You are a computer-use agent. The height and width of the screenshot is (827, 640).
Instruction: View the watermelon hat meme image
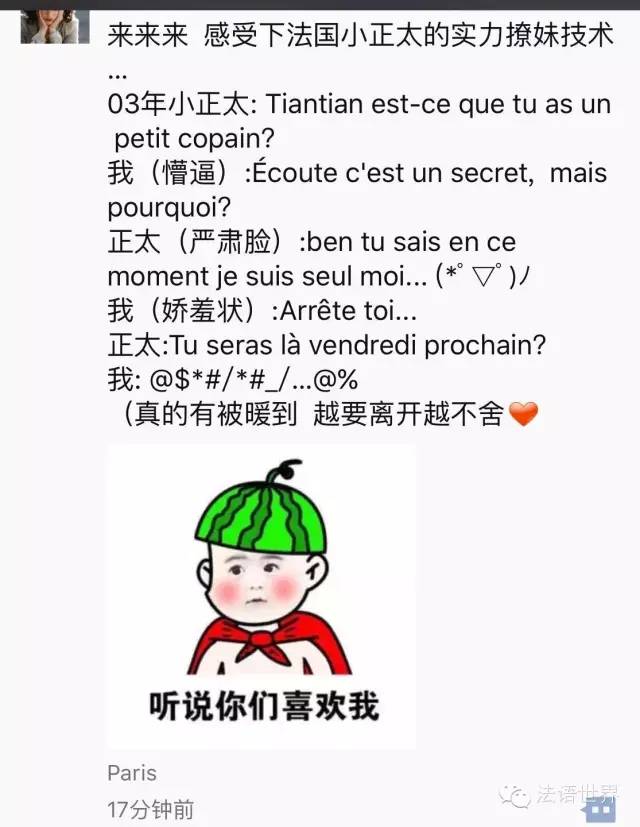pyautogui.click(x=261, y=596)
